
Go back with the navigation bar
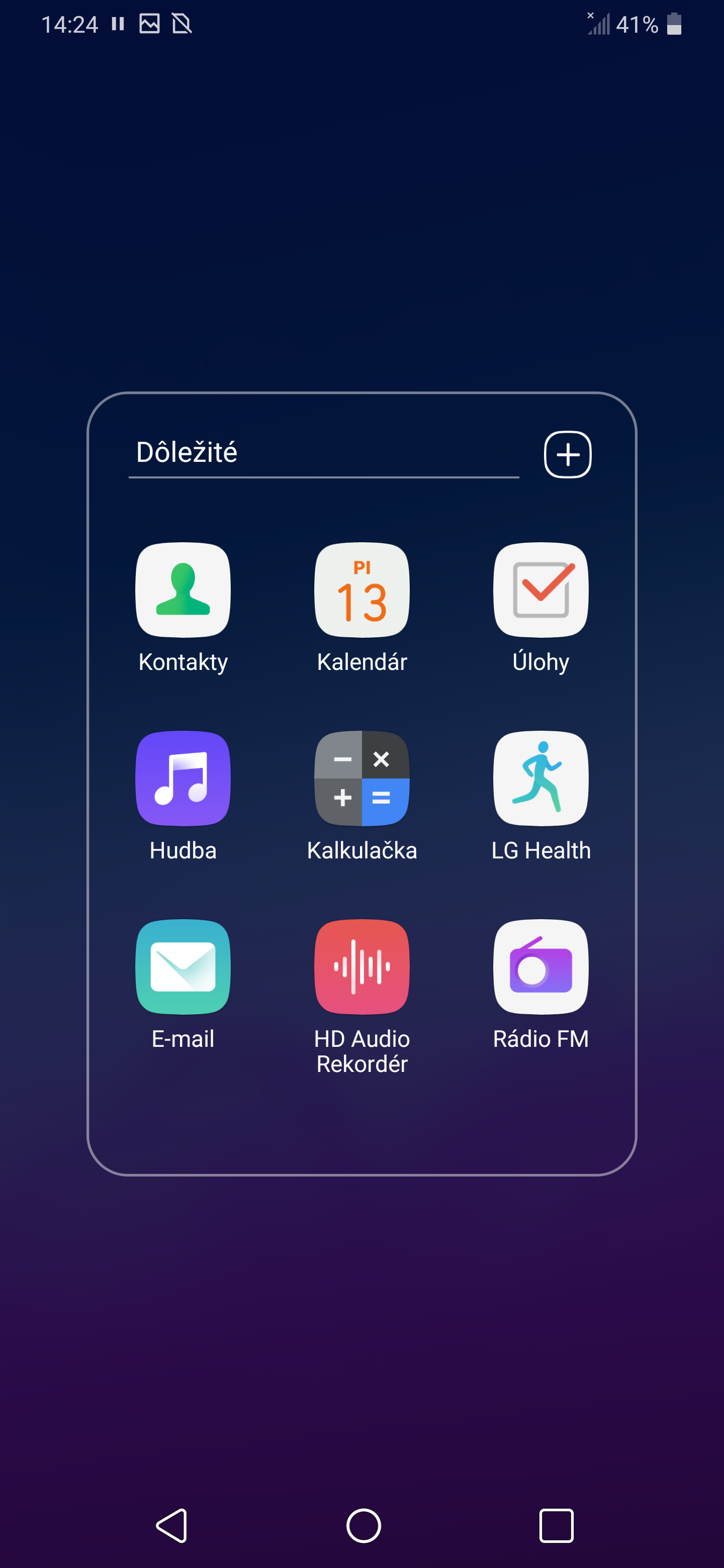click(172, 1525)
